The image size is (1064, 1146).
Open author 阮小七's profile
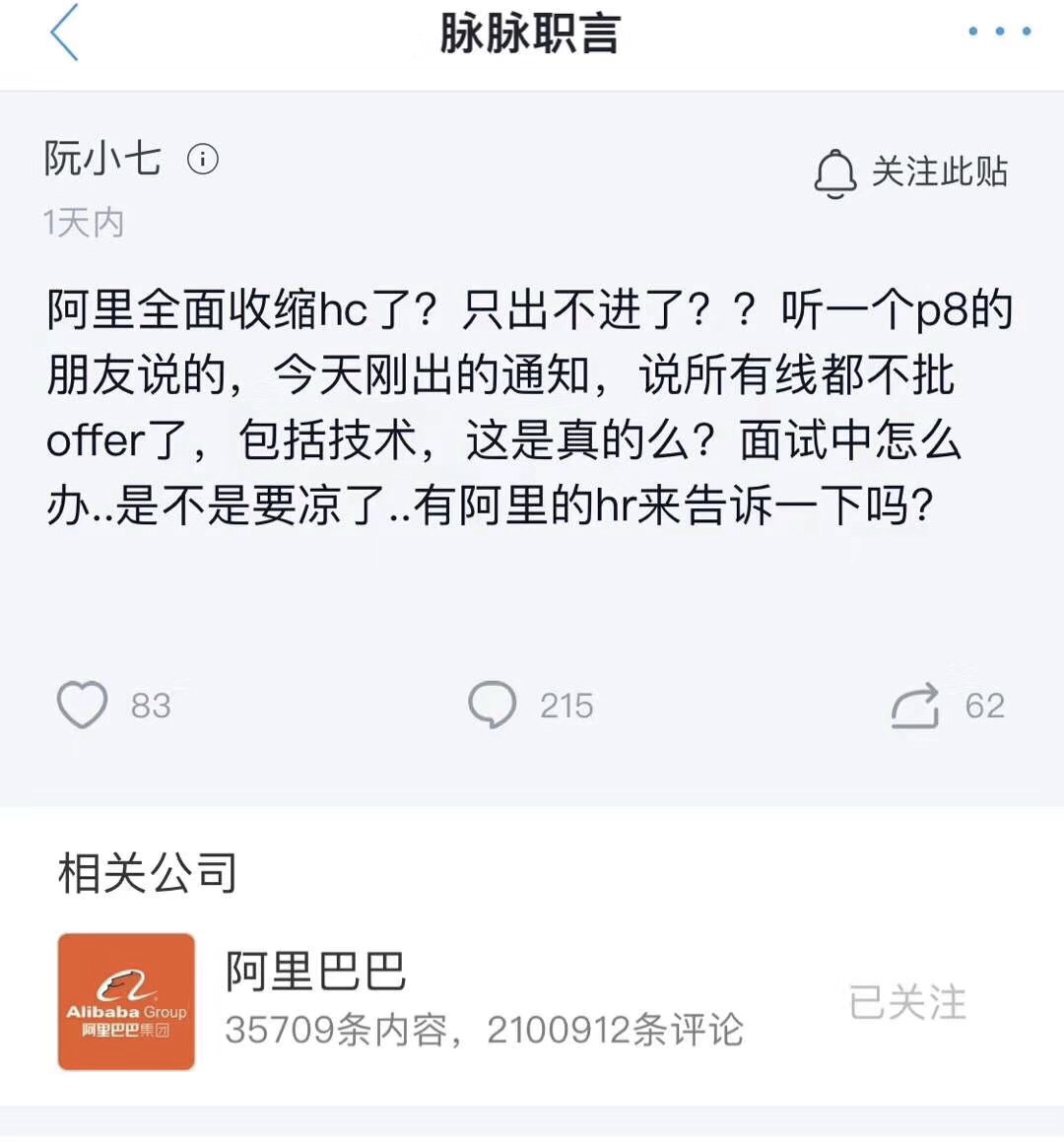102,159
